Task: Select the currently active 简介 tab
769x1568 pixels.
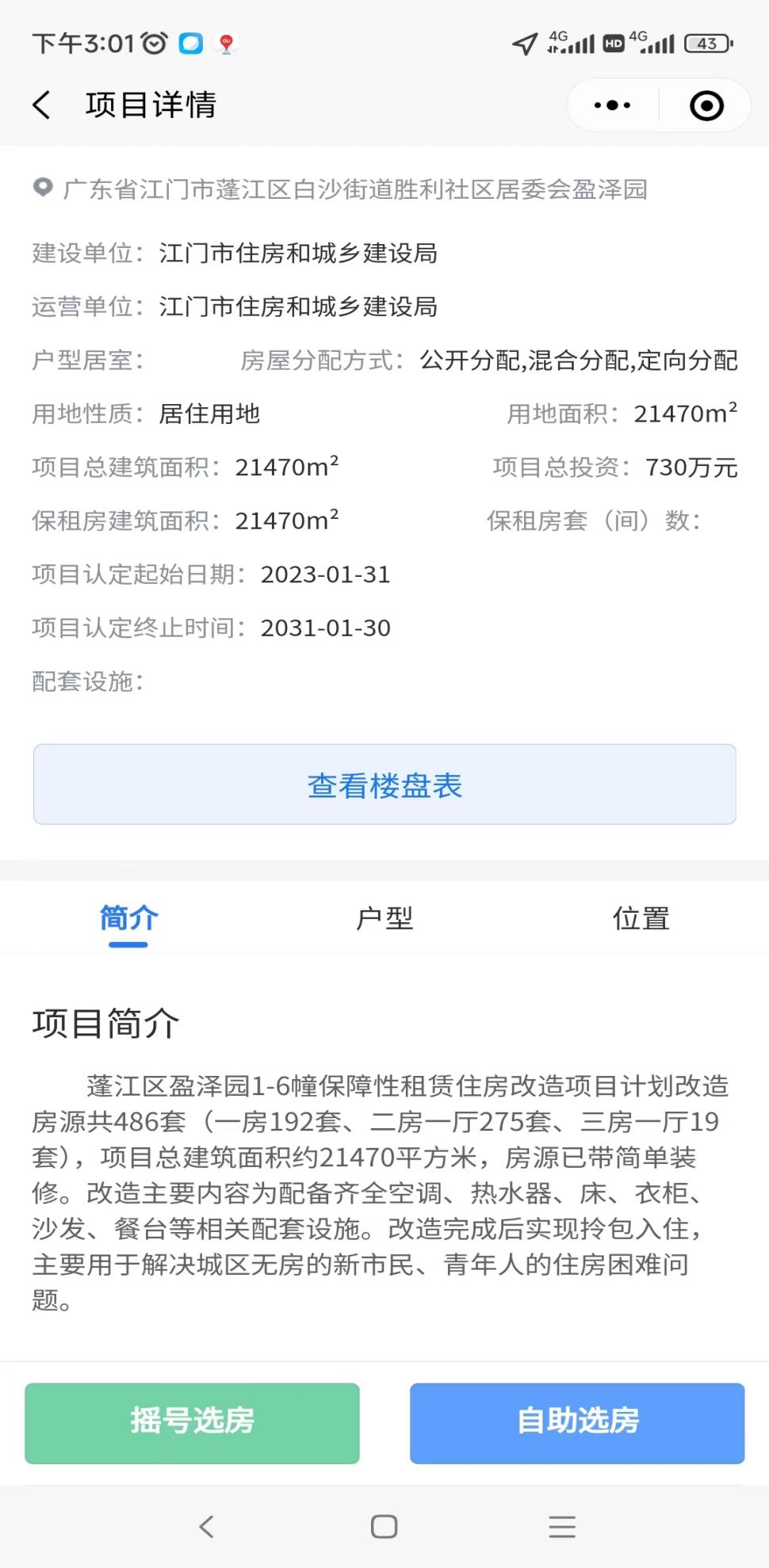Action: 129,918
